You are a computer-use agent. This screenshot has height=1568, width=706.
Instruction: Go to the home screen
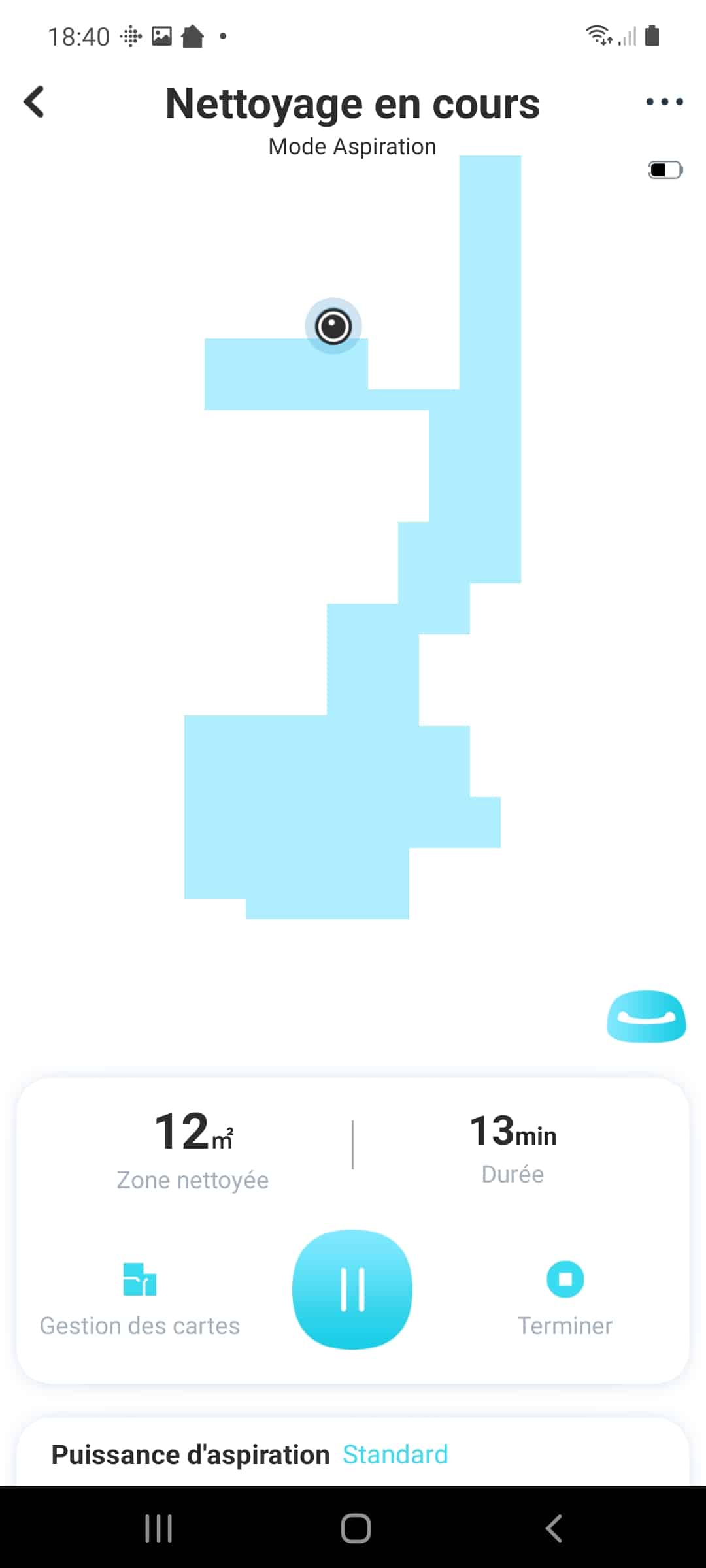tap(356, 1529)
